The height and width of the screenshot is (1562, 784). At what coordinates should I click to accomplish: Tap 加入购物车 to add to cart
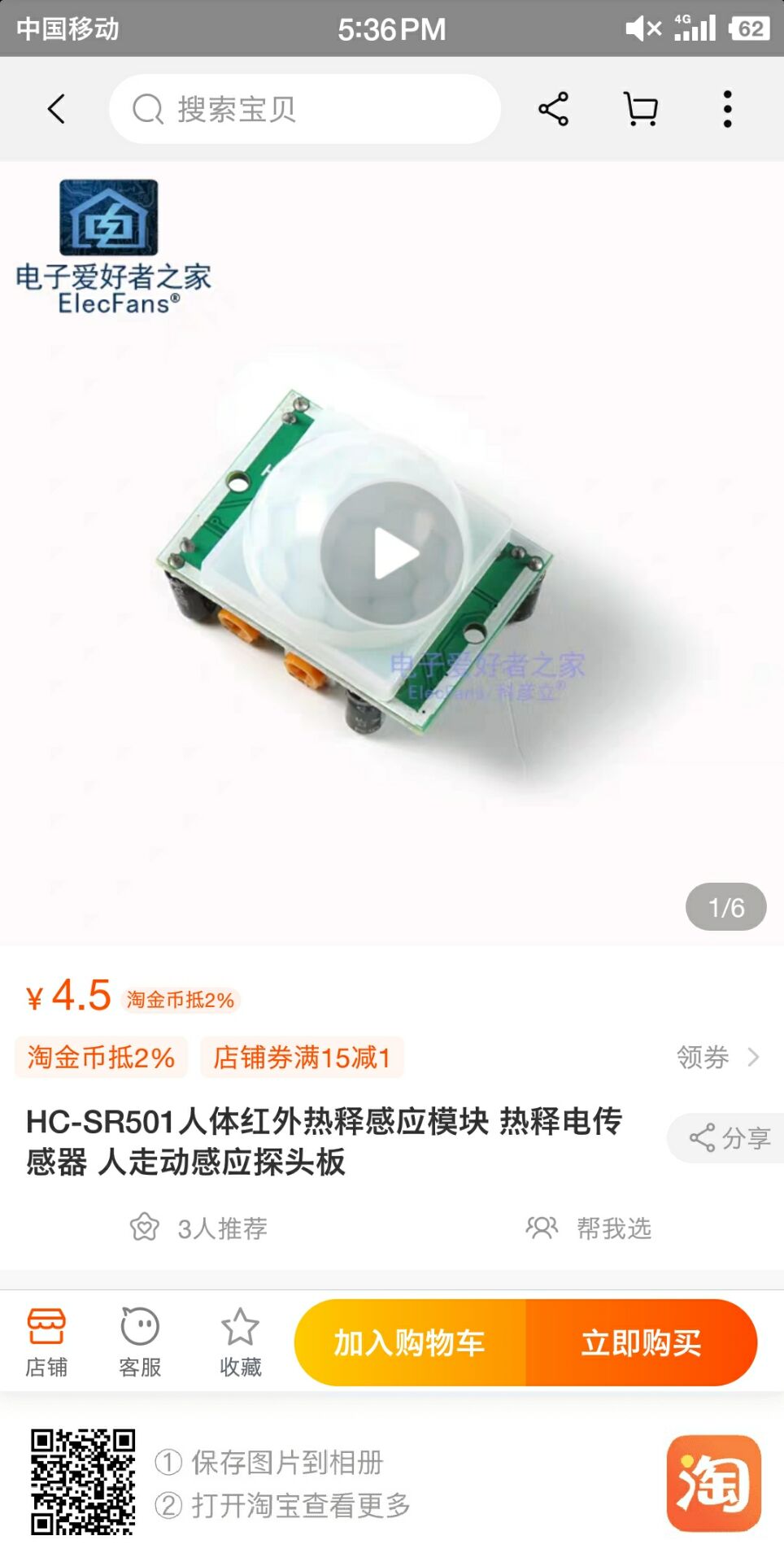point(410,1342)
